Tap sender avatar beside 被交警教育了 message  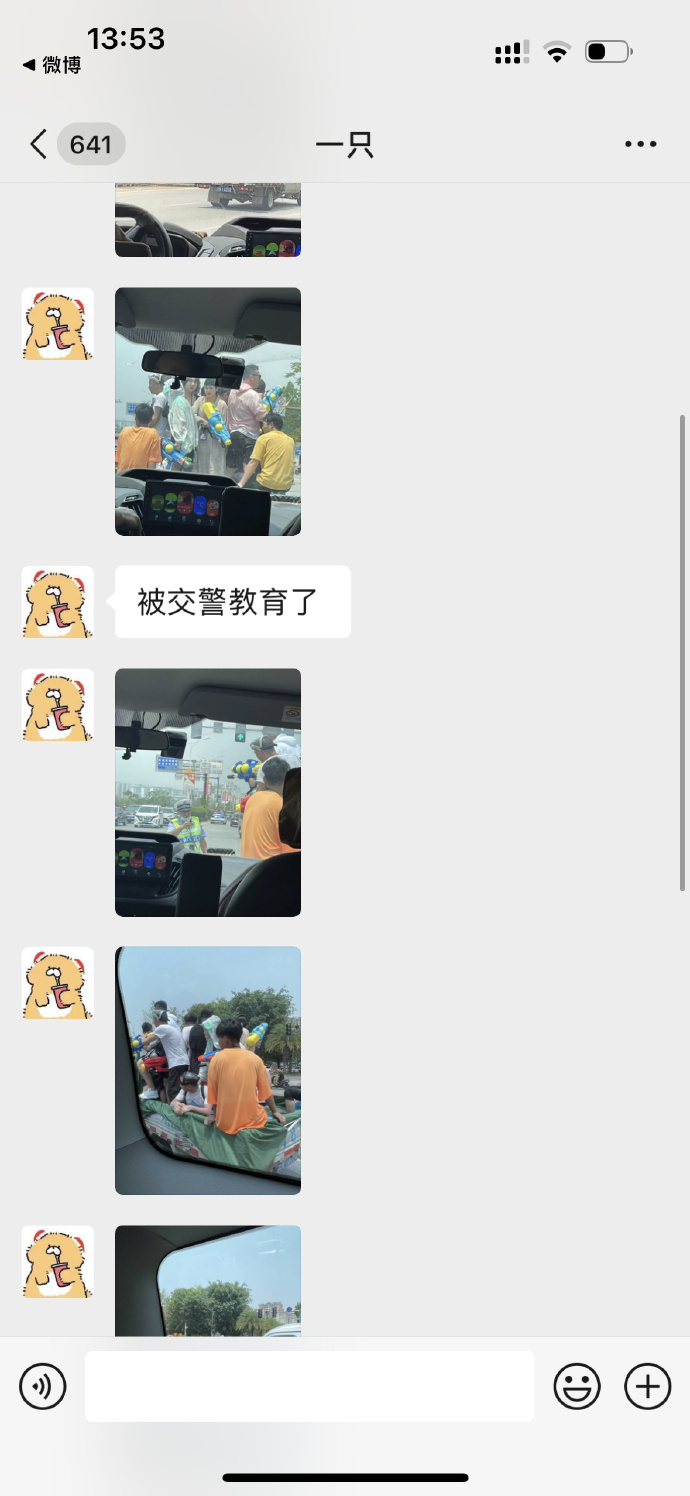click(x=58, y=602)
